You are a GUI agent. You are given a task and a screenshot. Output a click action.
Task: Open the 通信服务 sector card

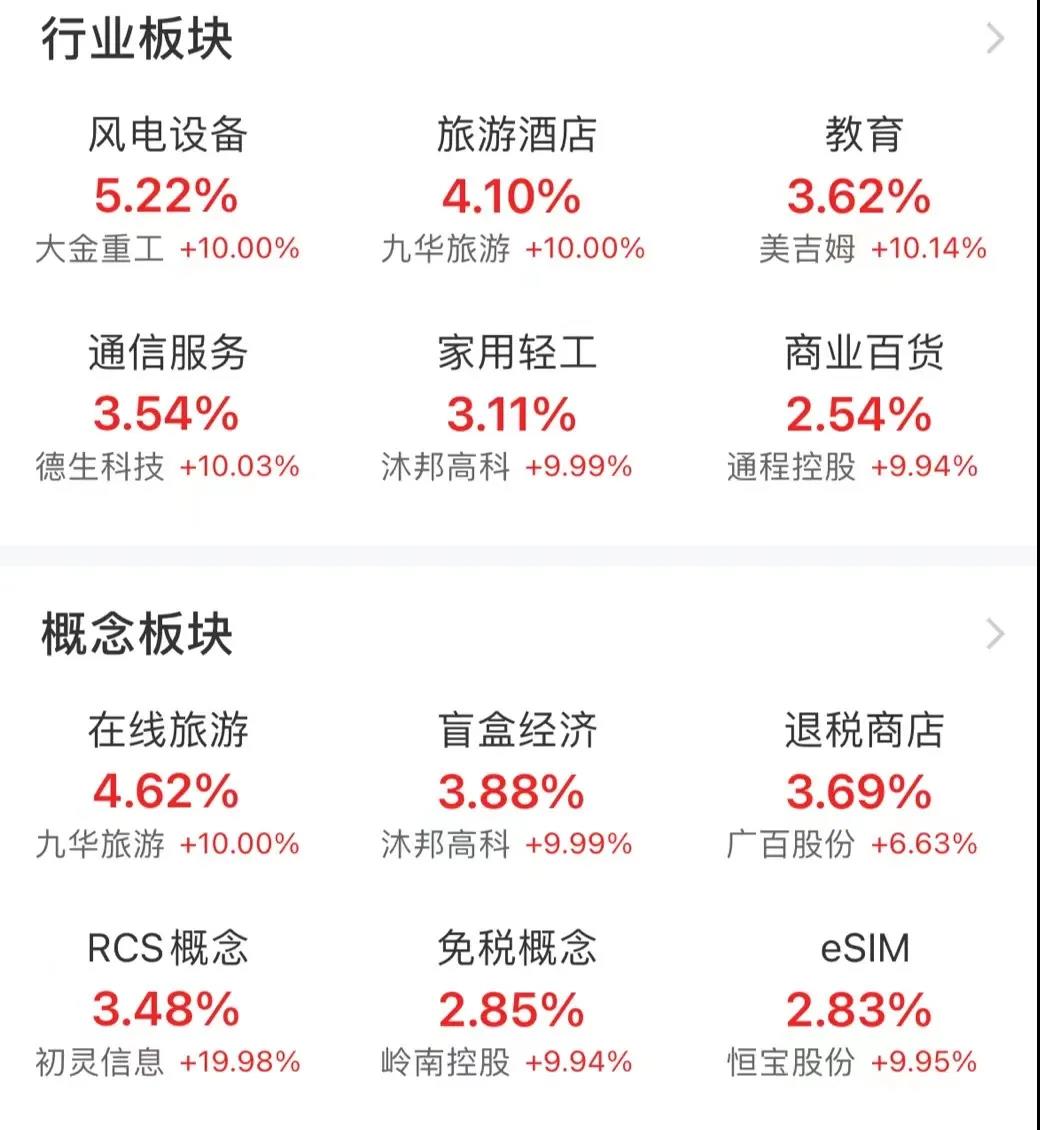167,412
